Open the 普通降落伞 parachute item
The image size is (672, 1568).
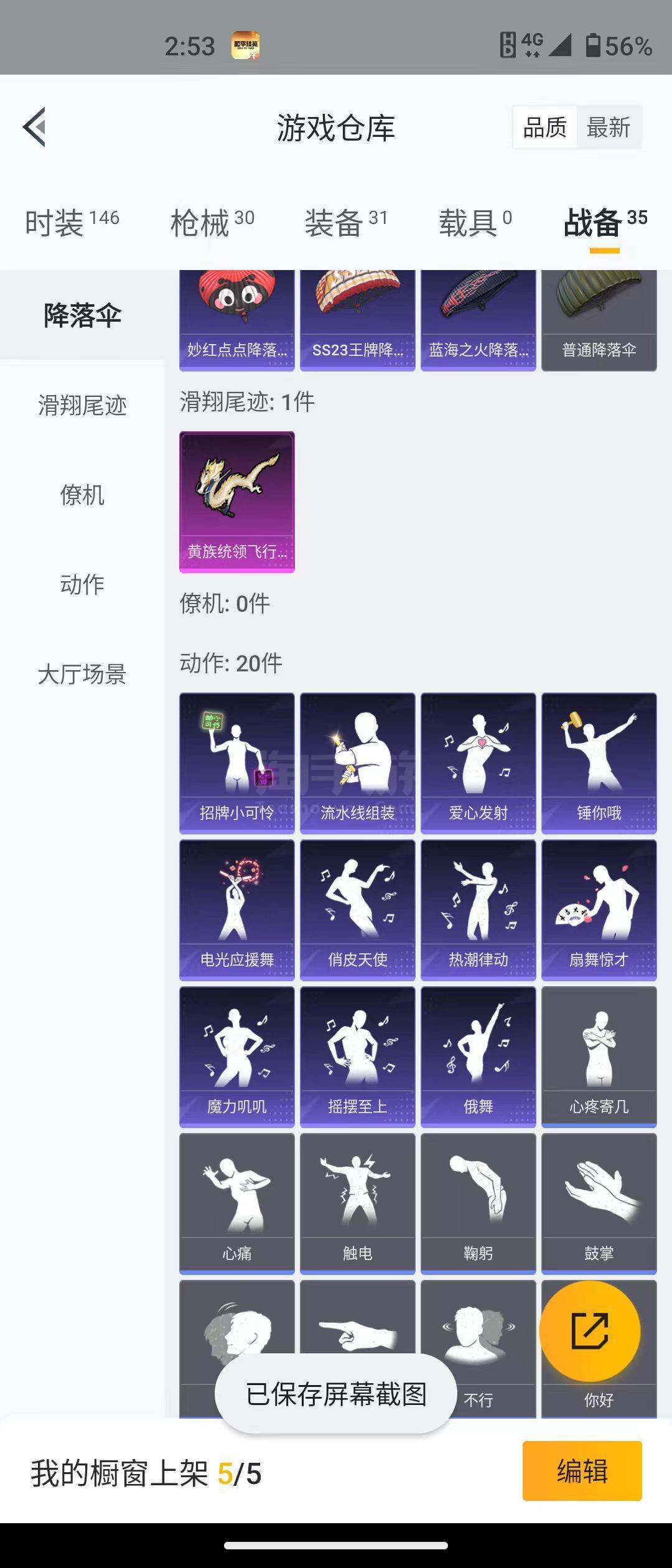pos(599,320)
